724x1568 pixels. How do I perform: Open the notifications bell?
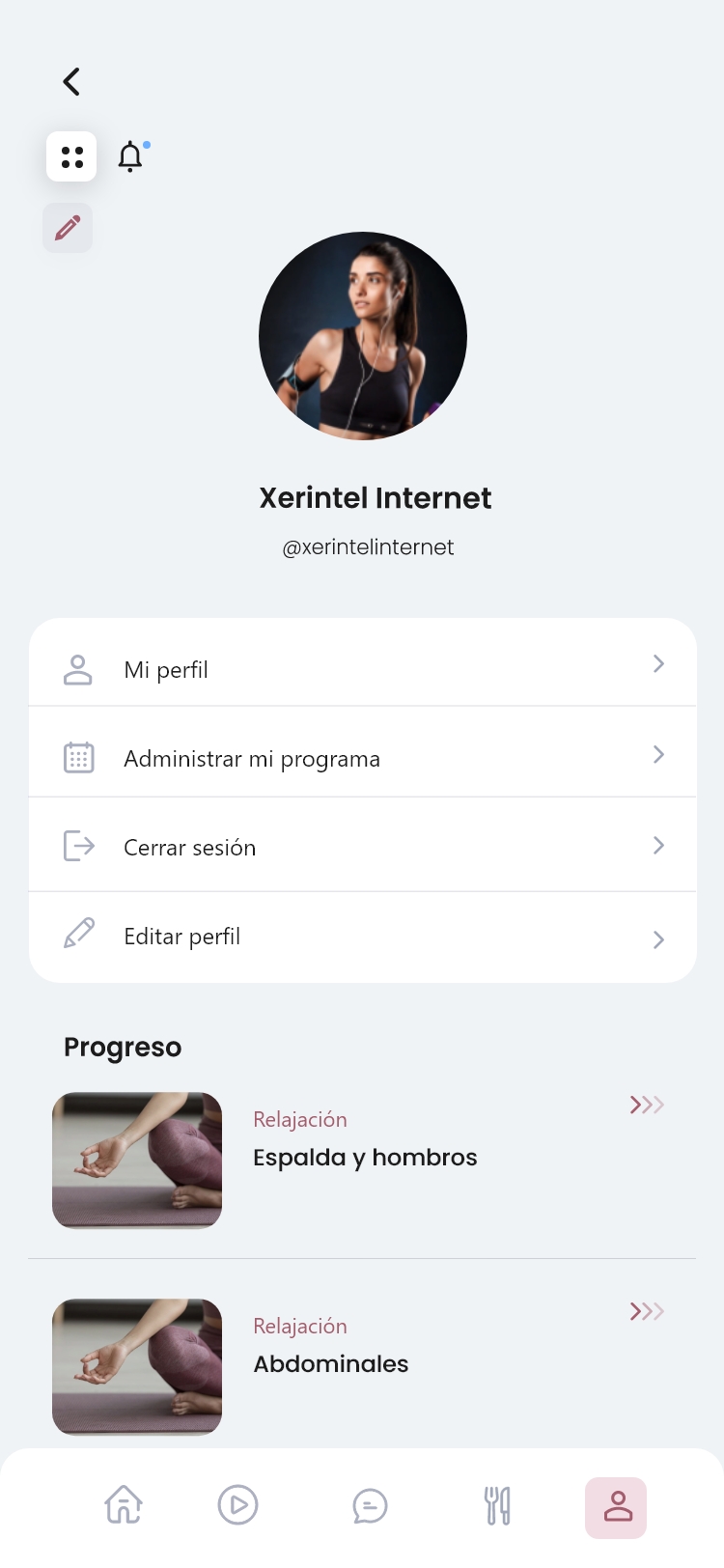point(130,156)
